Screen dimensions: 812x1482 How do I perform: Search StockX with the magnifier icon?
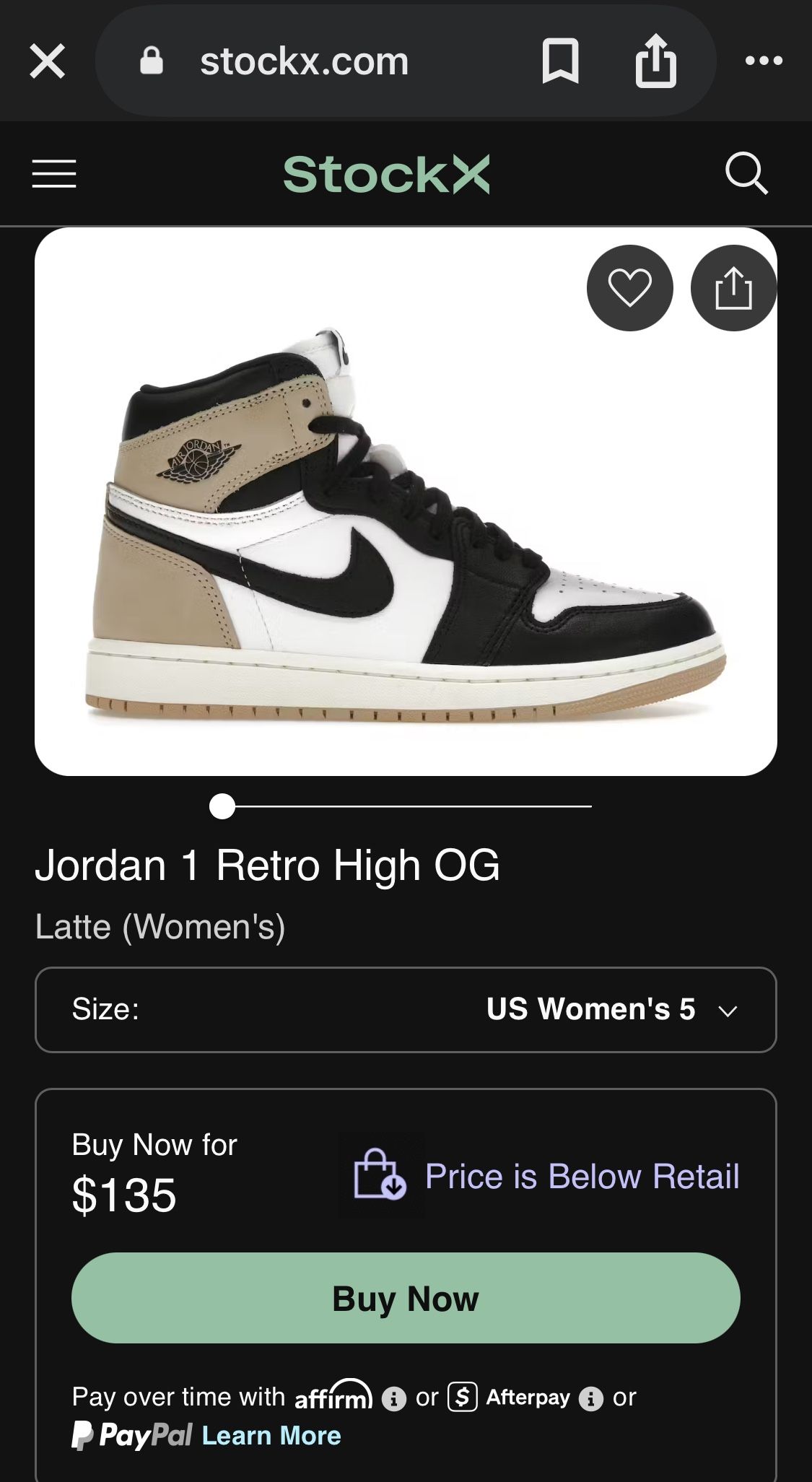746,174
